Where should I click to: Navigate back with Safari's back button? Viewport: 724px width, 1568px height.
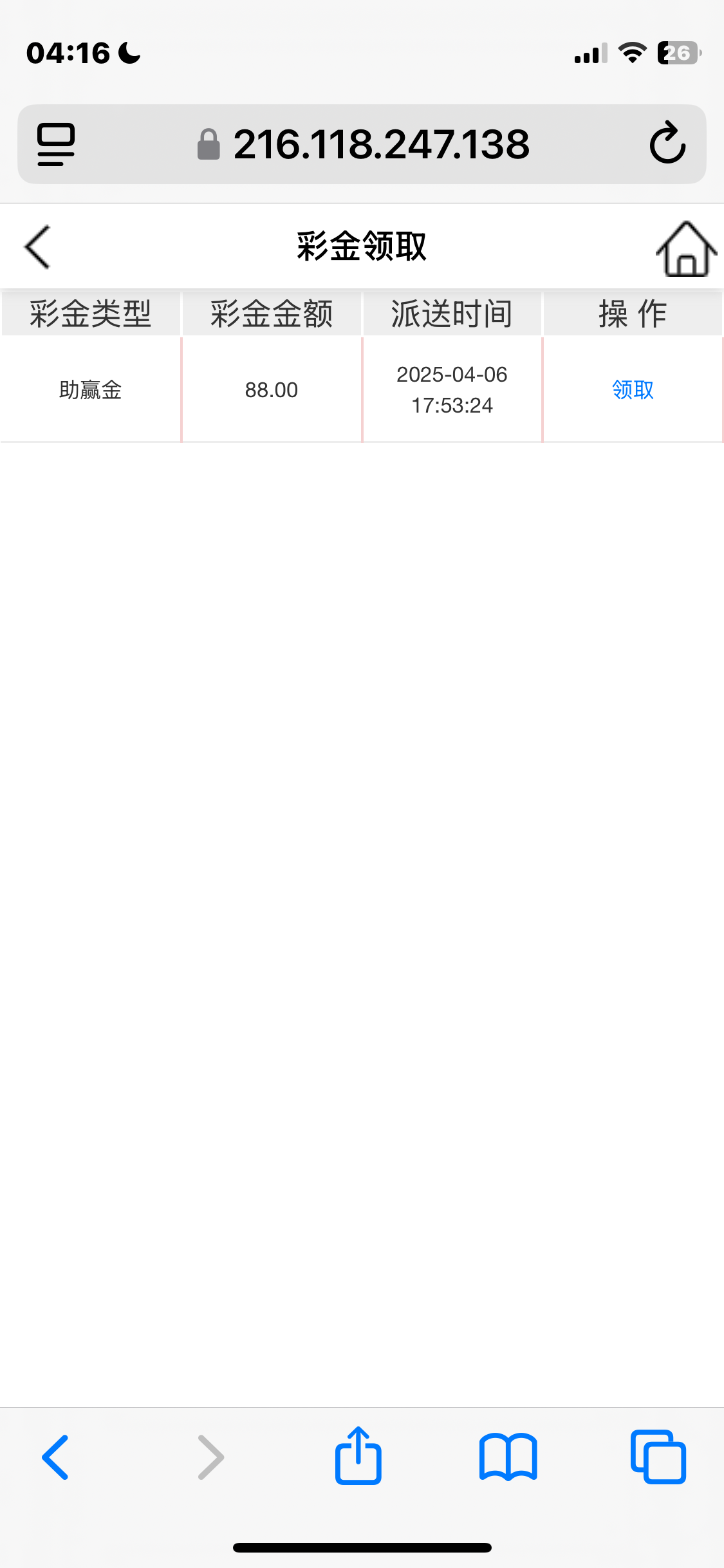point(55,1457)
